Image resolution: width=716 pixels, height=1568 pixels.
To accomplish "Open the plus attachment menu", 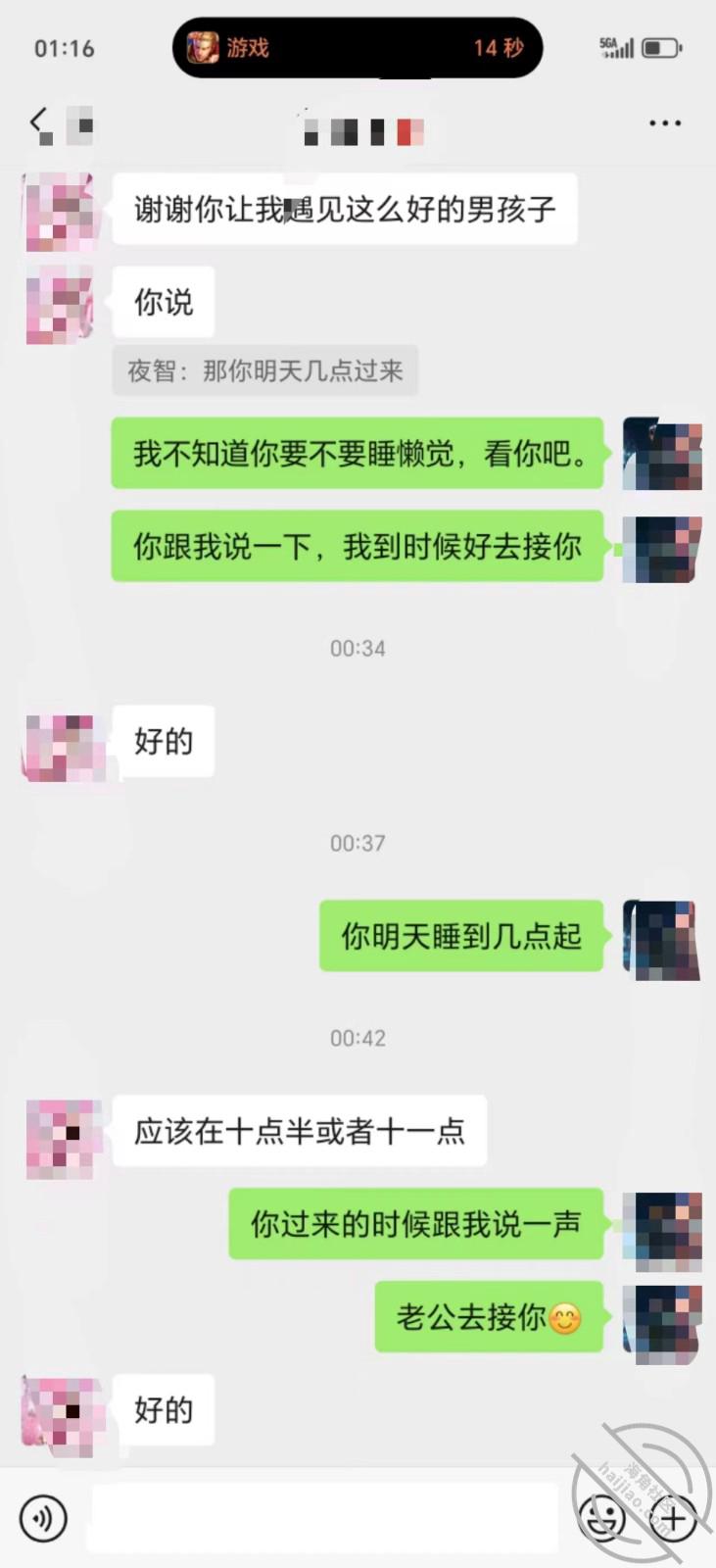I will click(674, 1519).
